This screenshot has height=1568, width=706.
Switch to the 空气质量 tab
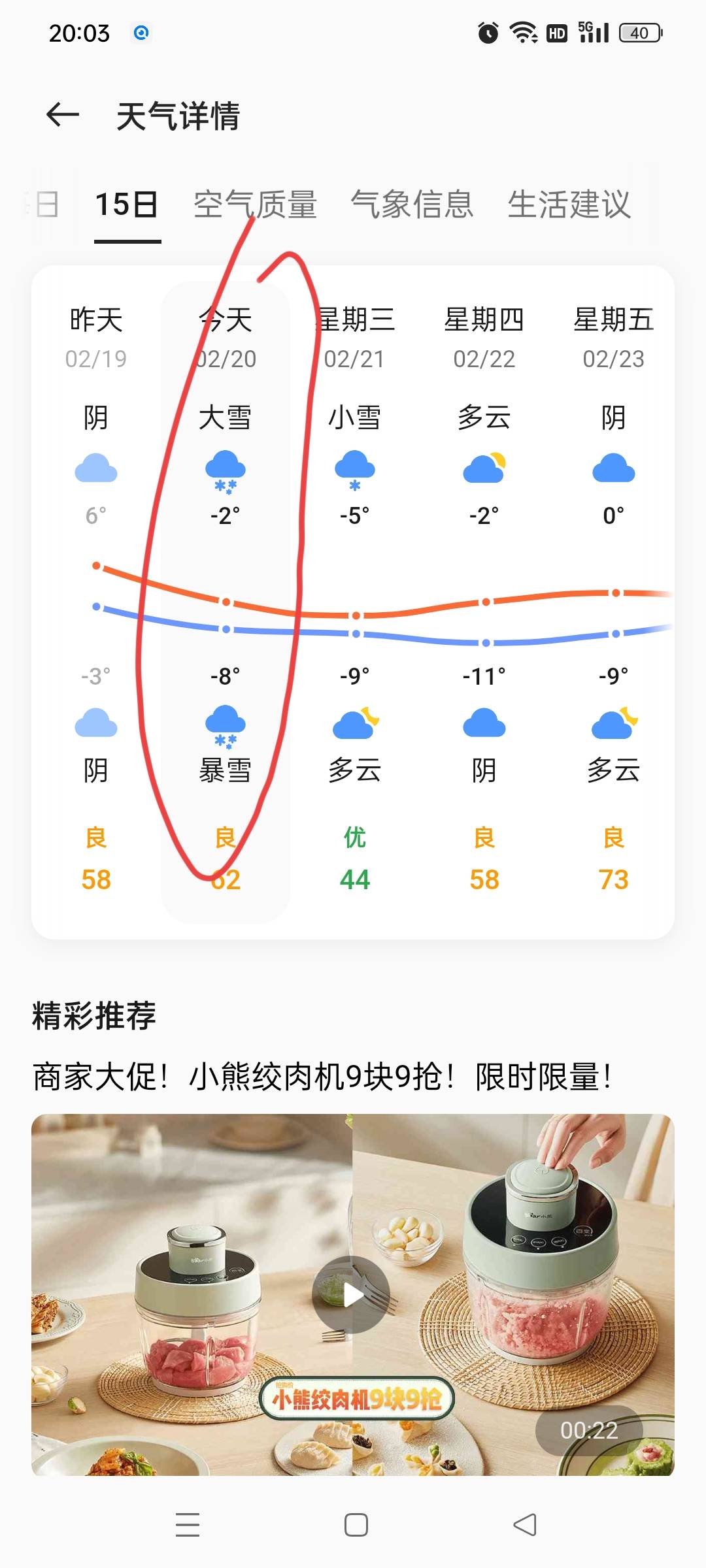pos(255,204)
